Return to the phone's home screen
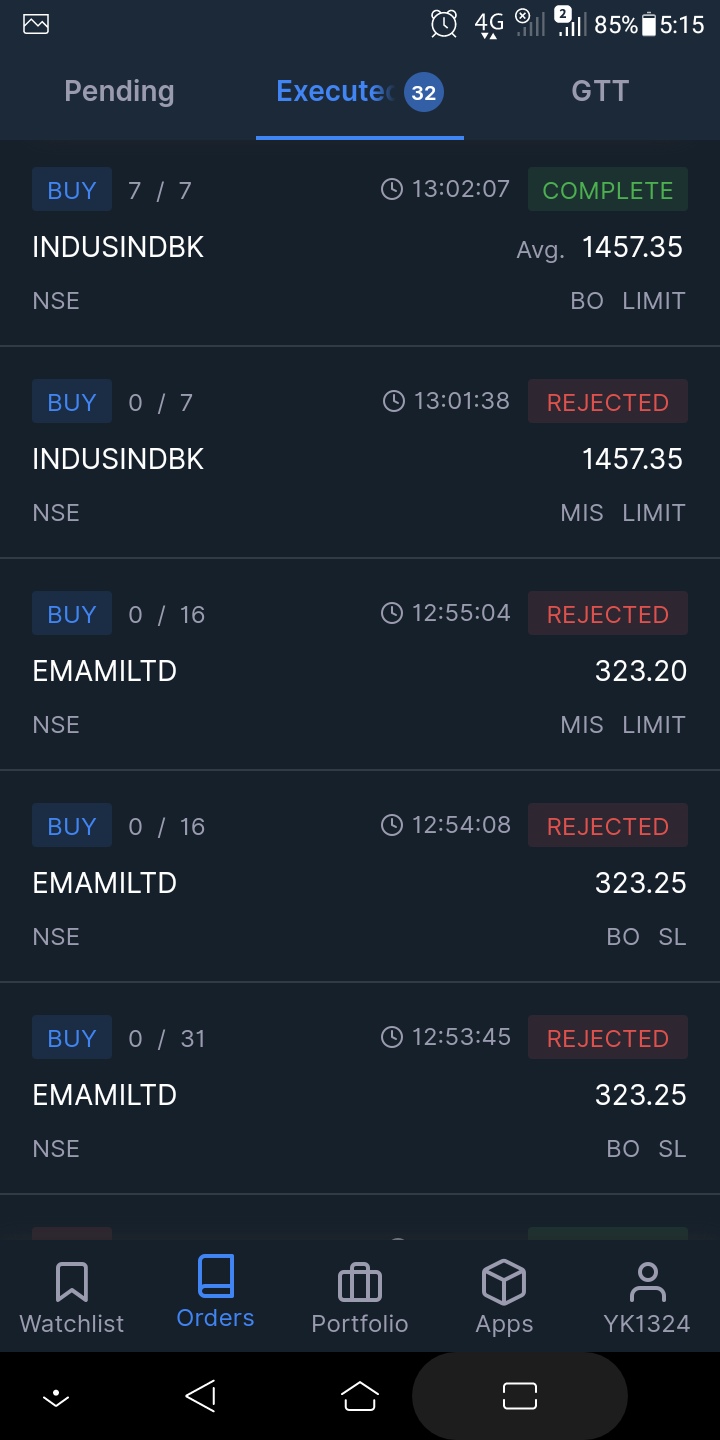Image resolution: width=720 pixels, height=1440 pixels. pos(360,1396)
